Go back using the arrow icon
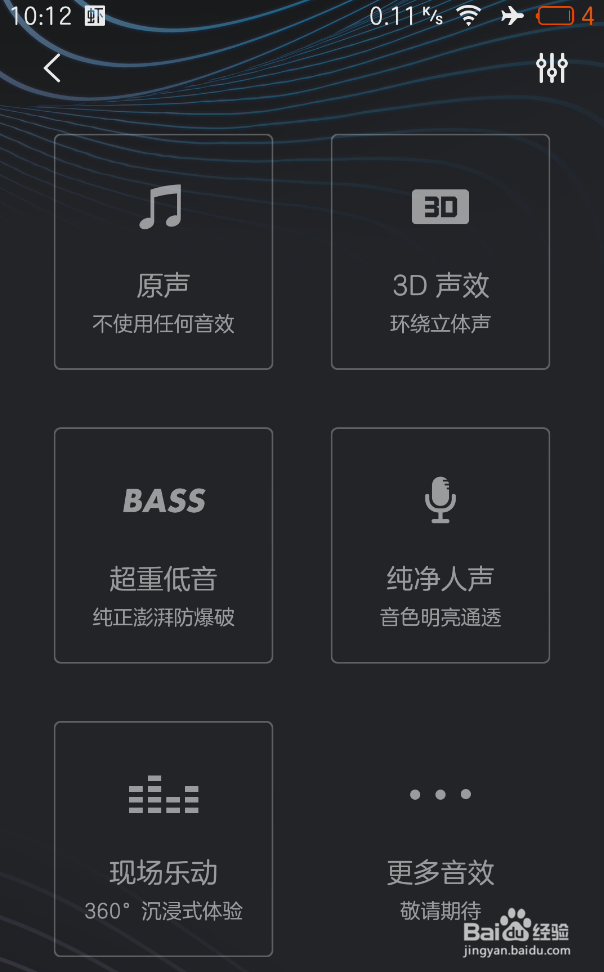The width and height of the screenshot is (604, 972). [52, 68]
